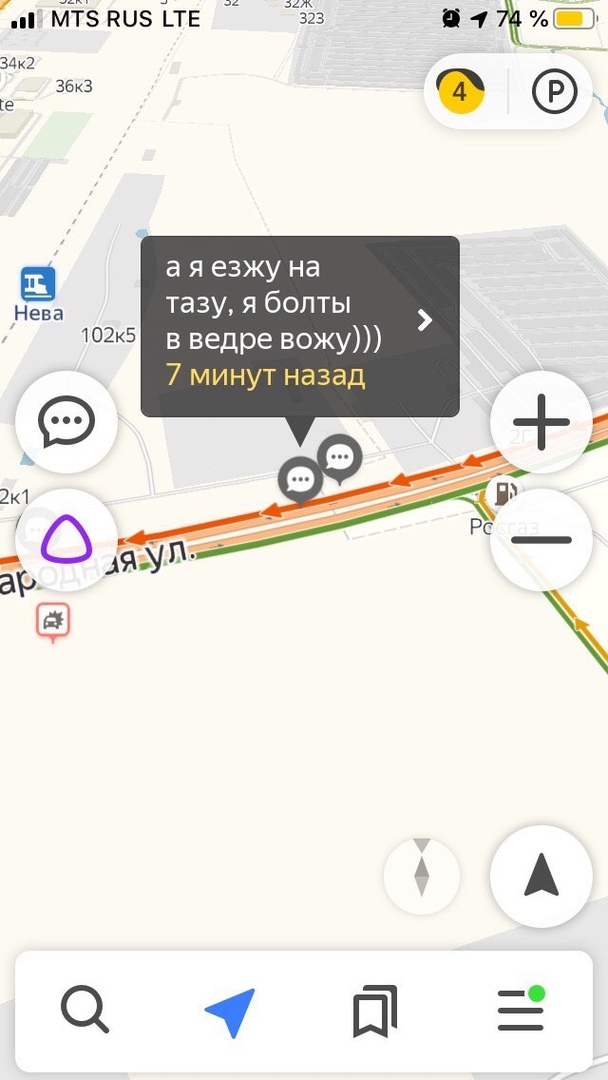Open the Нева place marker
This screenshot has height=1080, width=608.
point(38,286)
